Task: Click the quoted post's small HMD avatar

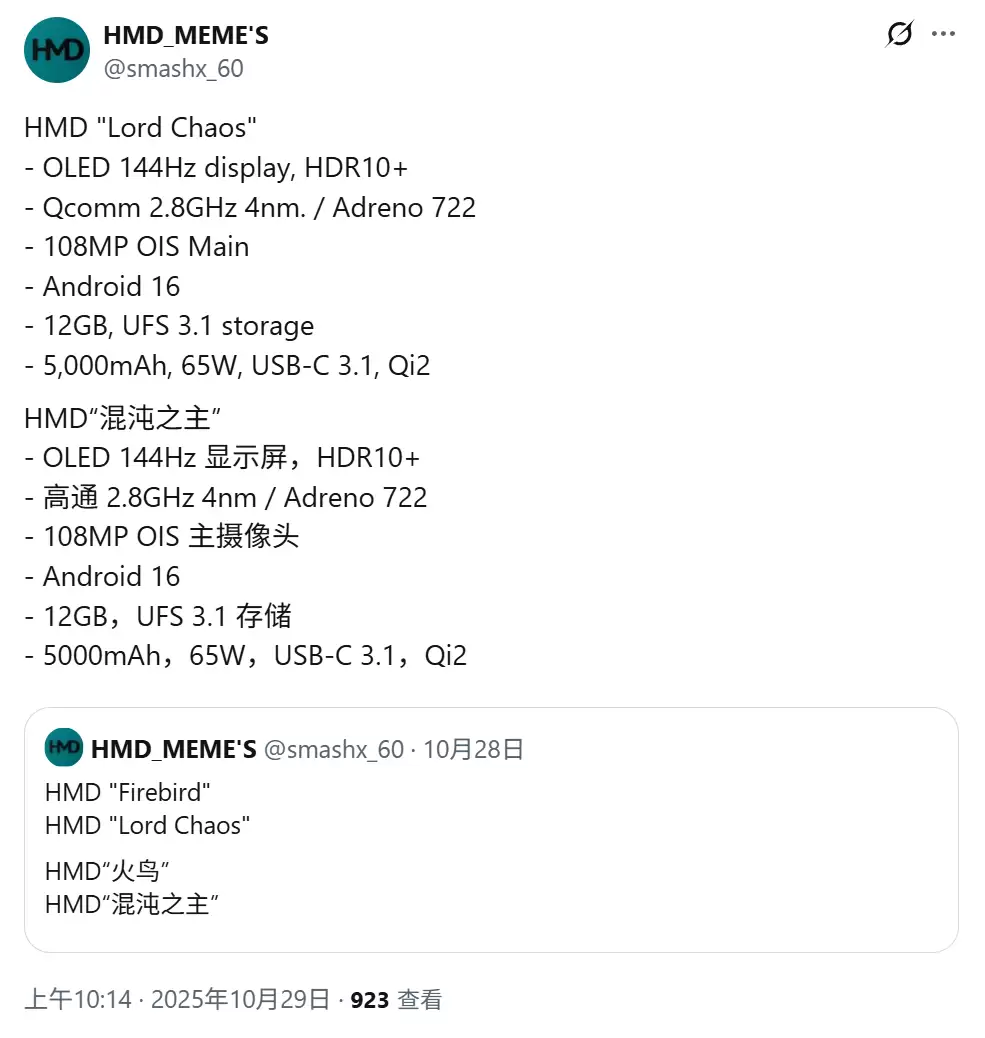Action: coord(62,747)
